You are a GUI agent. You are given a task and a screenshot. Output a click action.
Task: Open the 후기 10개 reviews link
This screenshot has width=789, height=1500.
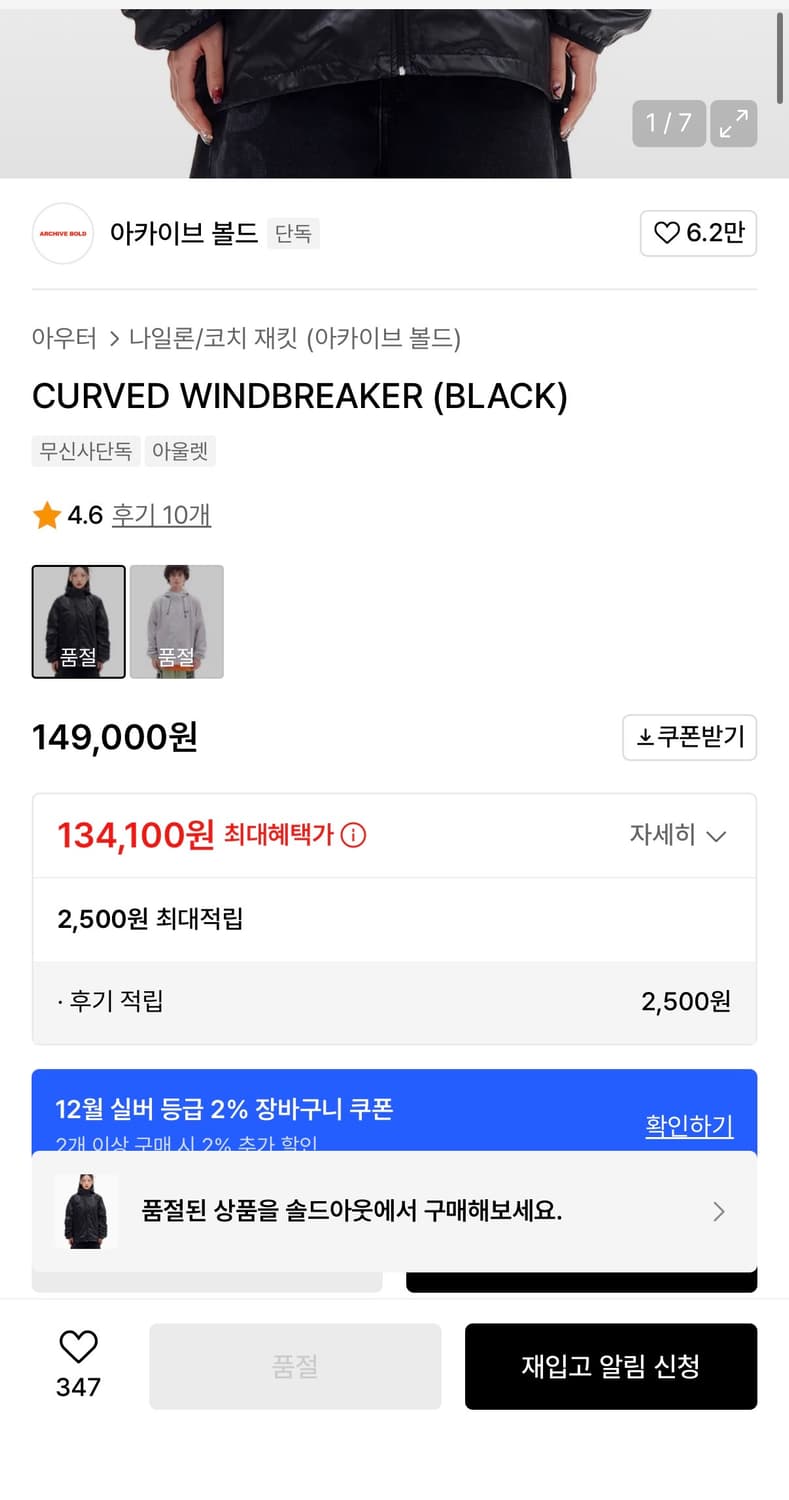click(x=161, y=514)
